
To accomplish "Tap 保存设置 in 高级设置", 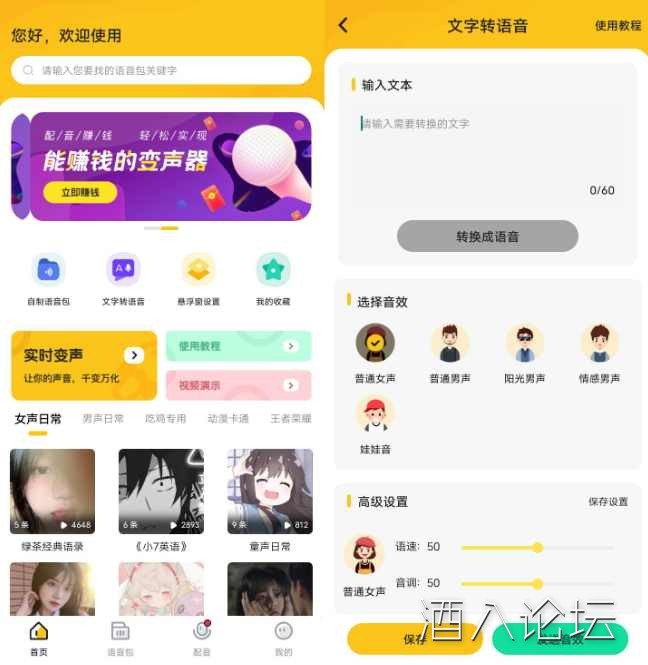I will point(607,502).
